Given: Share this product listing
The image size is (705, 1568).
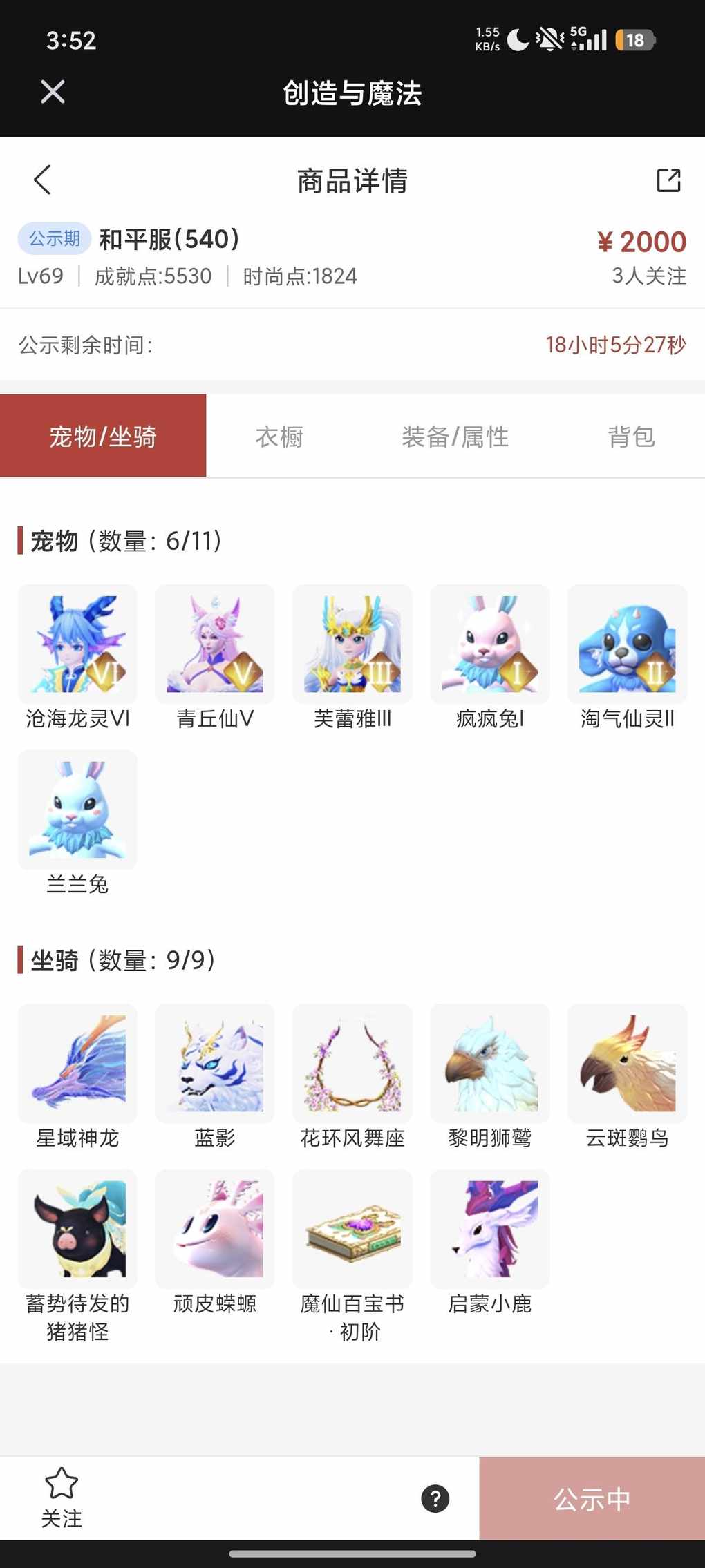Looking at the screenshot, I should tap(668, 180).
